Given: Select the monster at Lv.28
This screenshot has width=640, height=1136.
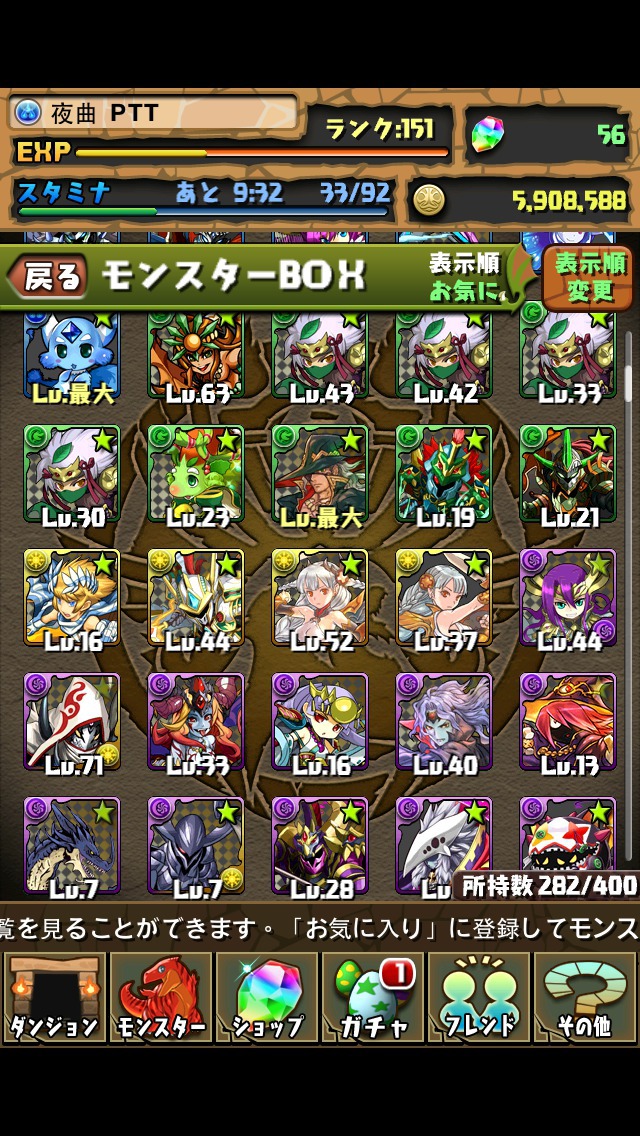Looking at the screenshot, I should [320, 845].
